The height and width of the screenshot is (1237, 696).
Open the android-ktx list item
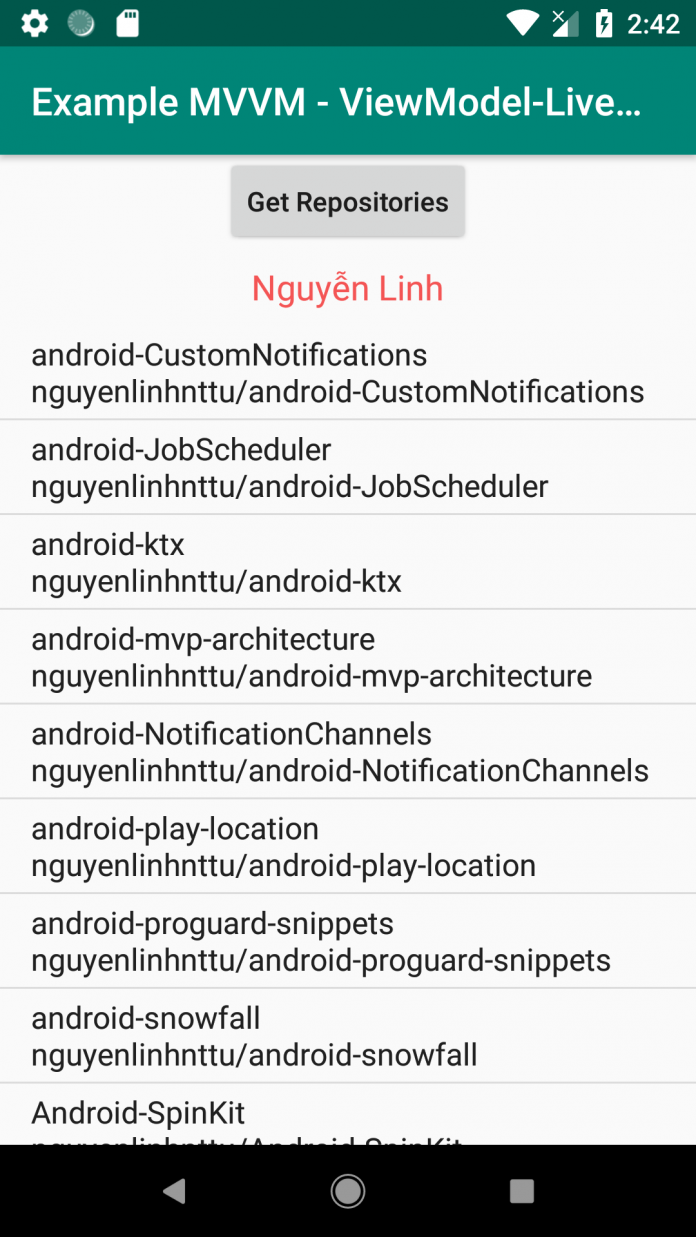(348, 562)
